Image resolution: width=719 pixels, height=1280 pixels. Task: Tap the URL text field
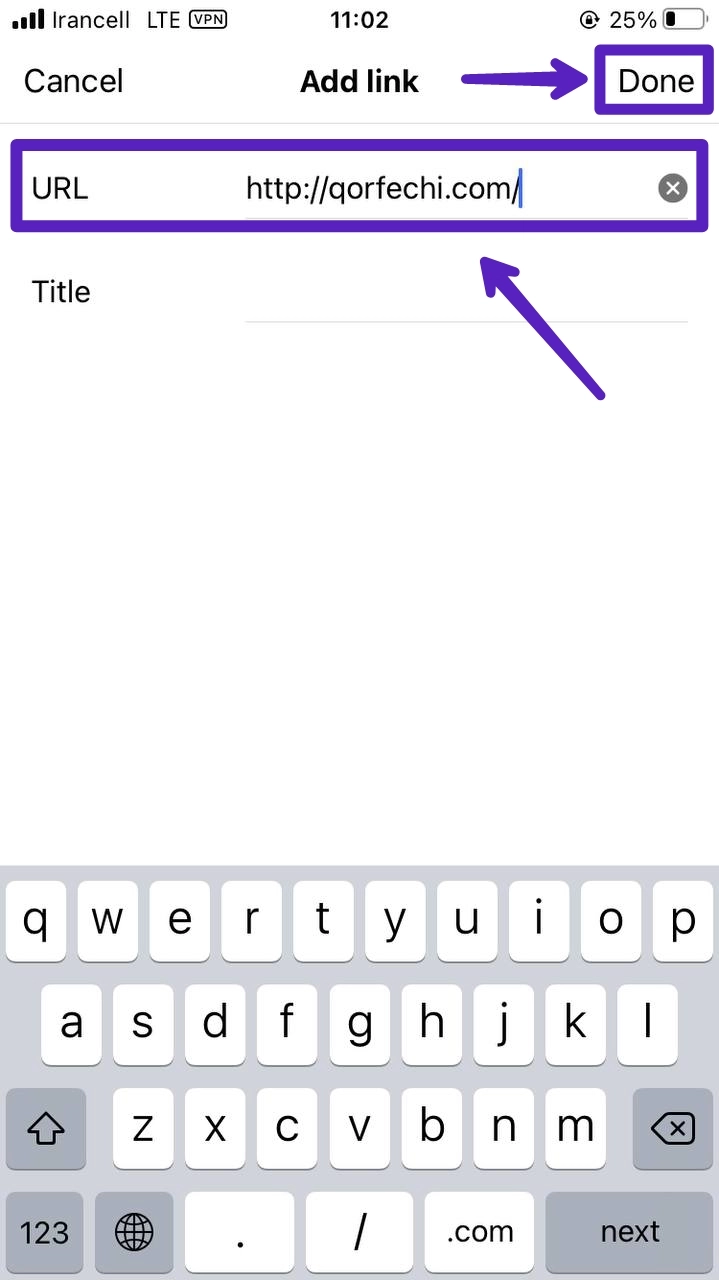pyautogui.click(x=450, y=188)
